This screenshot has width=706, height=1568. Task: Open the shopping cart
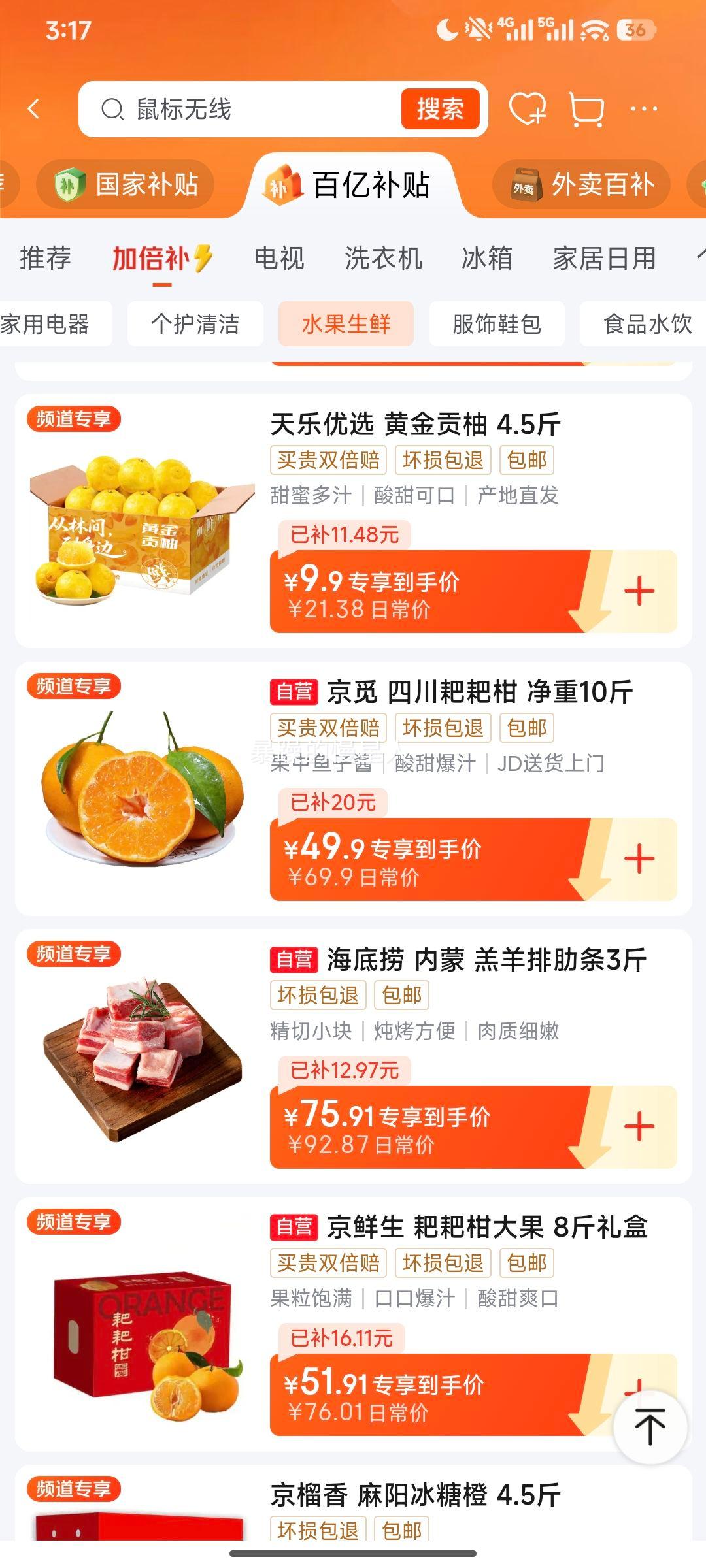tap(586, 108)
